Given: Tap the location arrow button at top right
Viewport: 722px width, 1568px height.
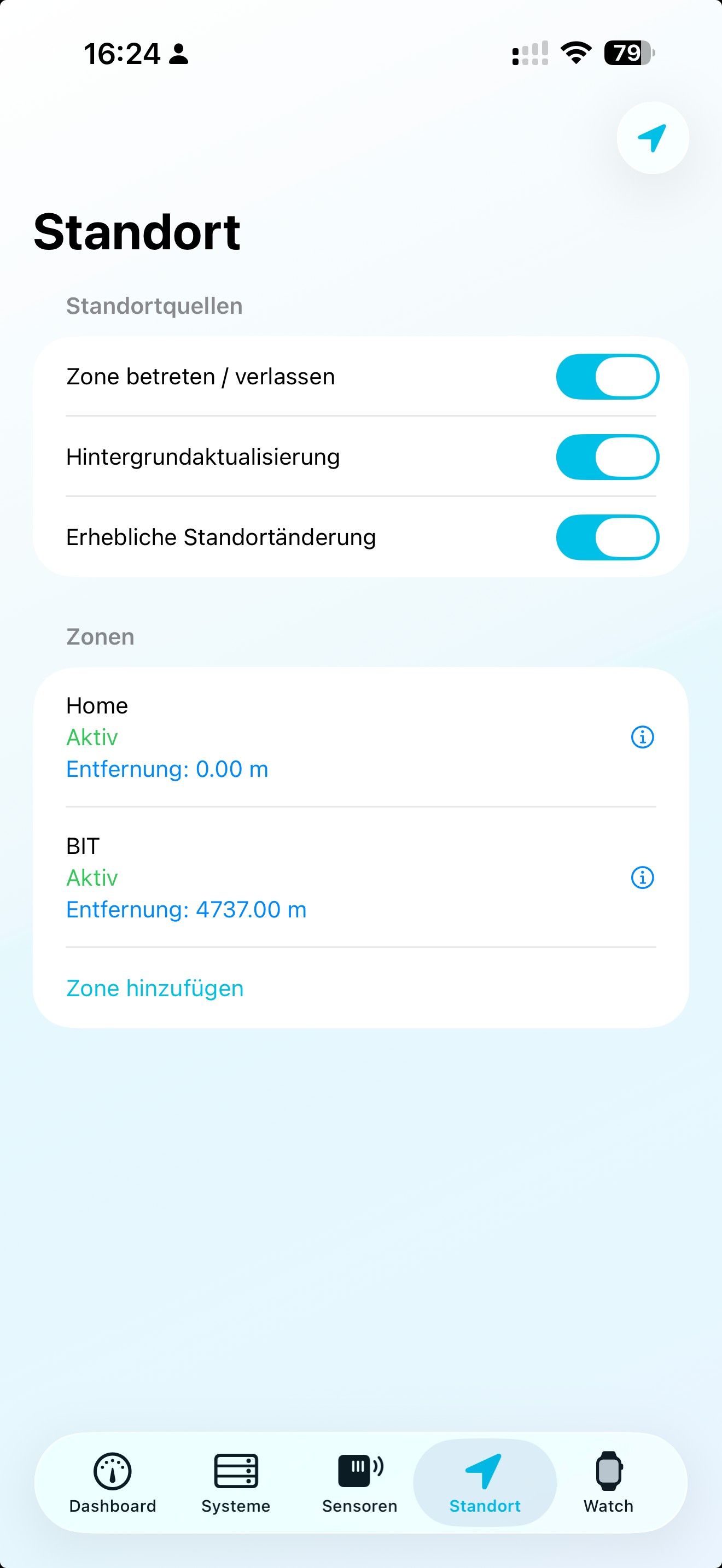Looking at the screenshot, I should point(653,138).
